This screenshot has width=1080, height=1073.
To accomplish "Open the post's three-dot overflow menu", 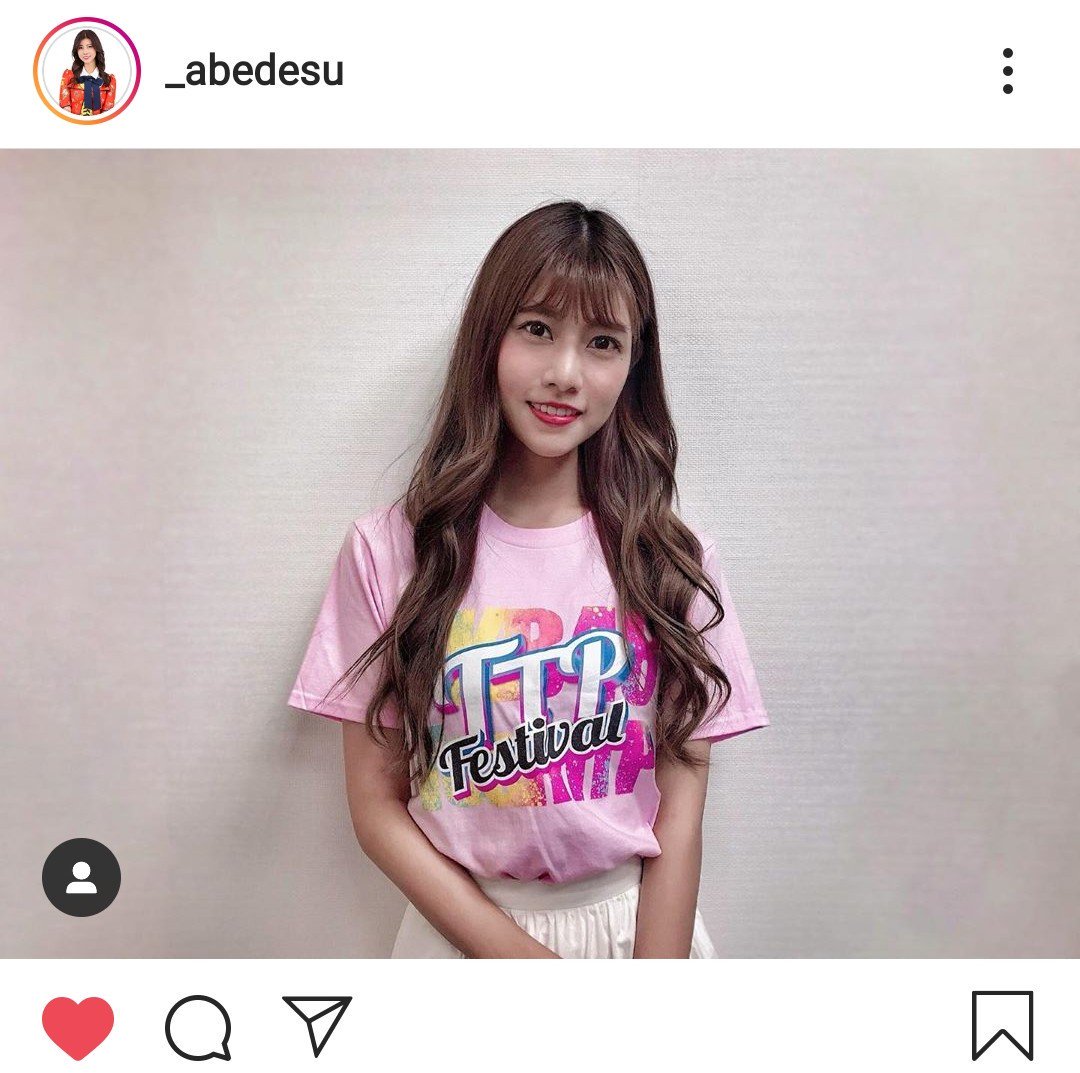I will (x=1007, y=71).
